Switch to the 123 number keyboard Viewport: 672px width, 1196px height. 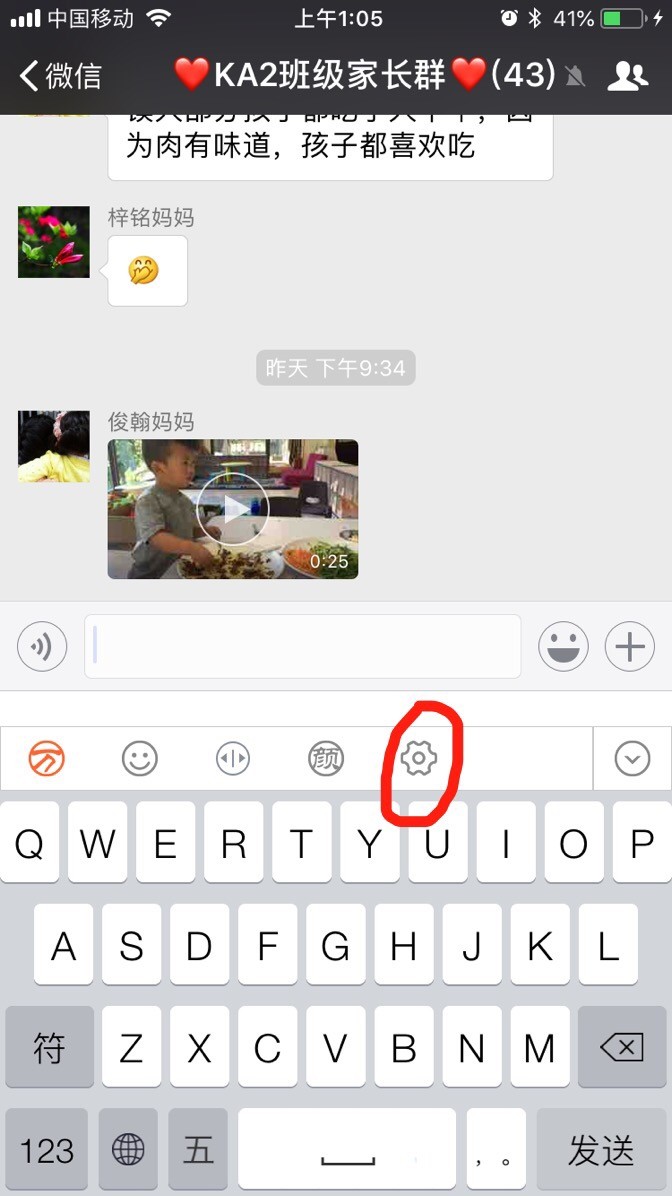46,1149
